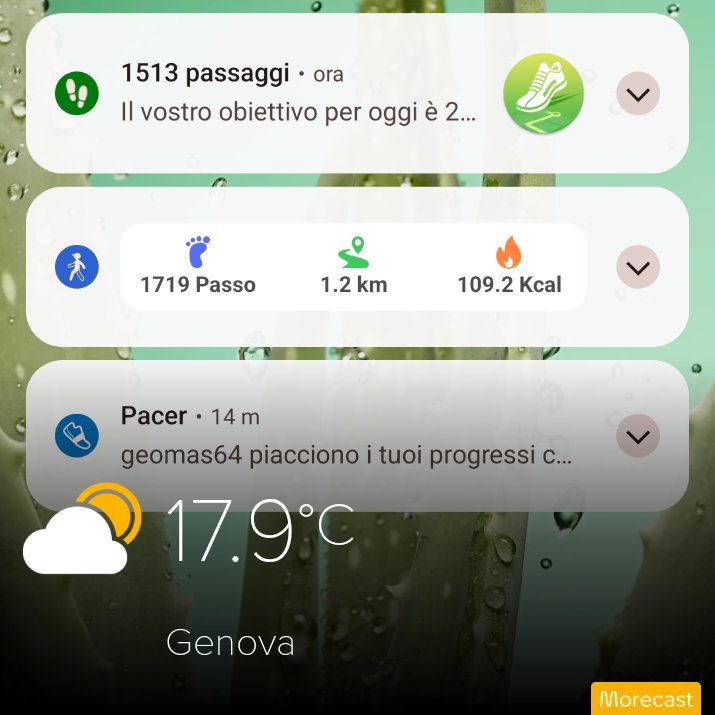
Task: Expand the 1513 passaggi notification
Action: [637, 93]
